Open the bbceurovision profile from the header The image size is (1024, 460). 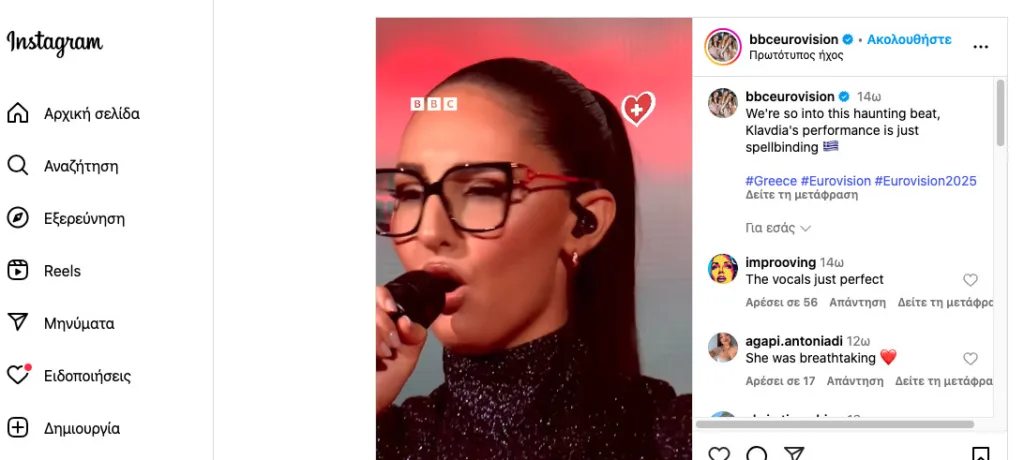794,40
